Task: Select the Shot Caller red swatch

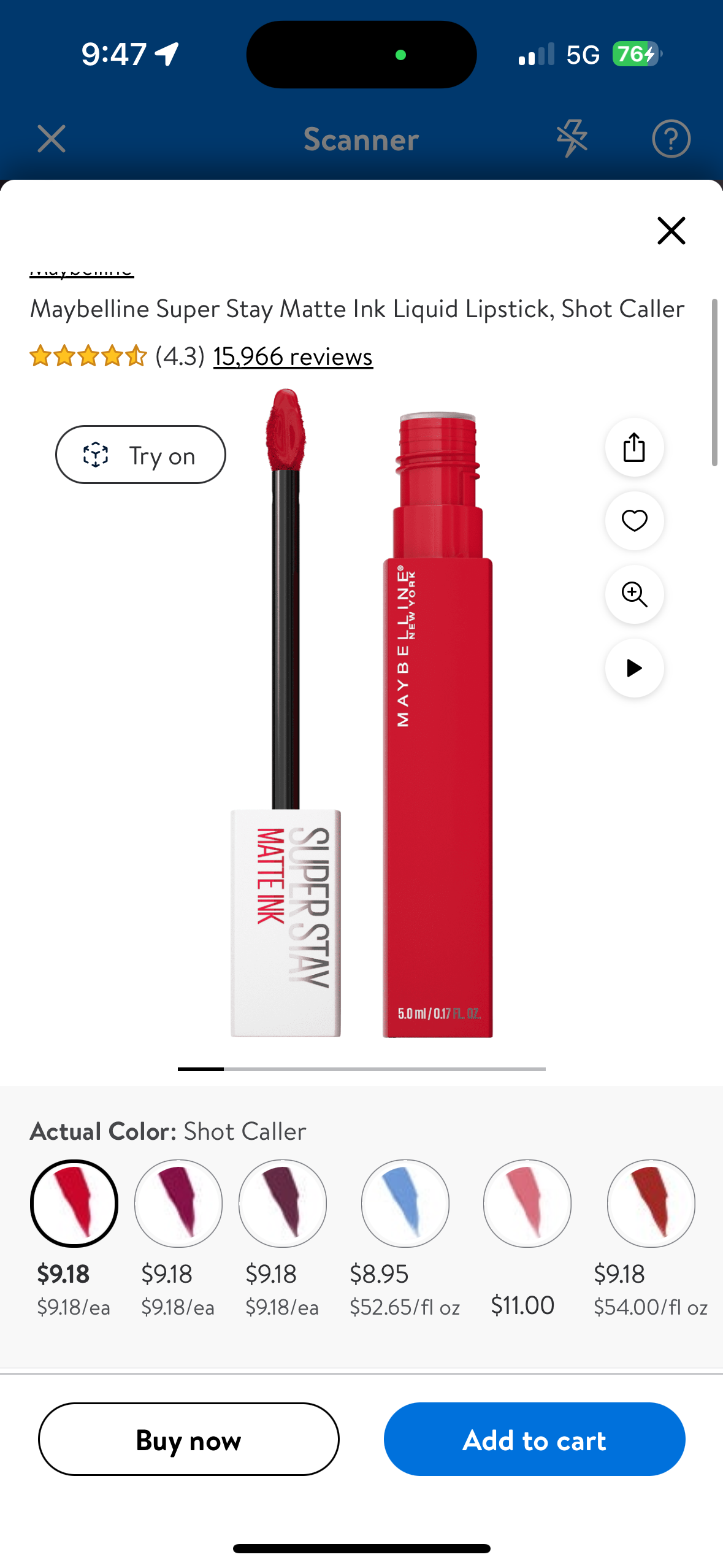Action: pyautogui.click(x=74, y=1203)
